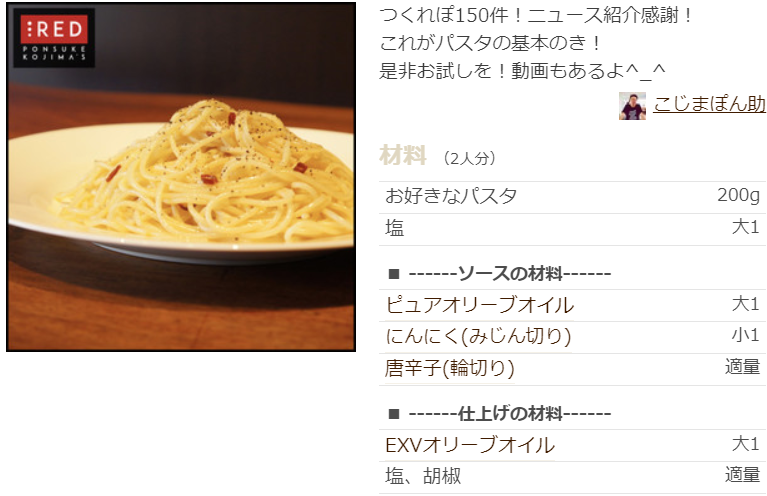This screenshot has height=496, width=767.
Task: Open the pasta recipe photo
Action: coord(181,177)
